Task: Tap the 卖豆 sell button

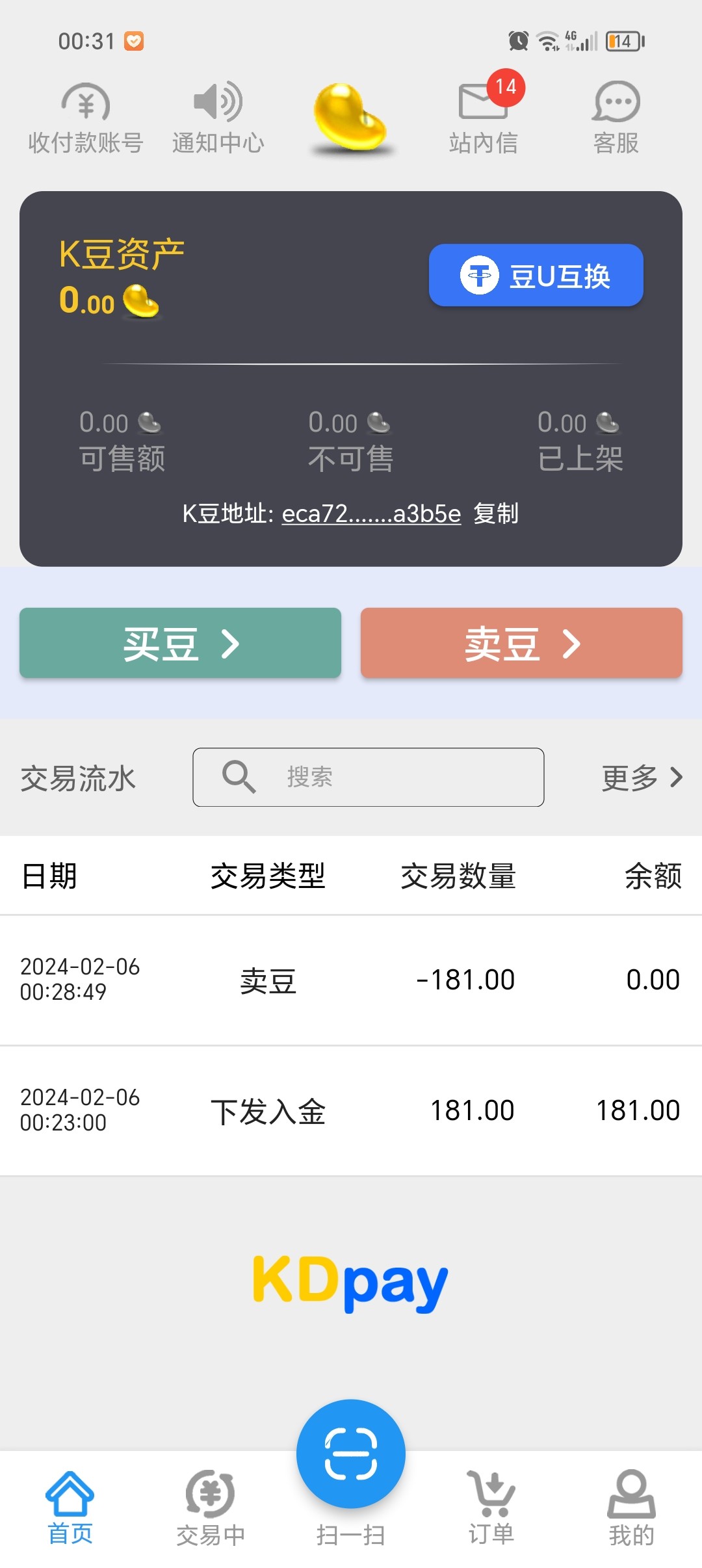Action: pyautogui.click(x=521, y=644)
